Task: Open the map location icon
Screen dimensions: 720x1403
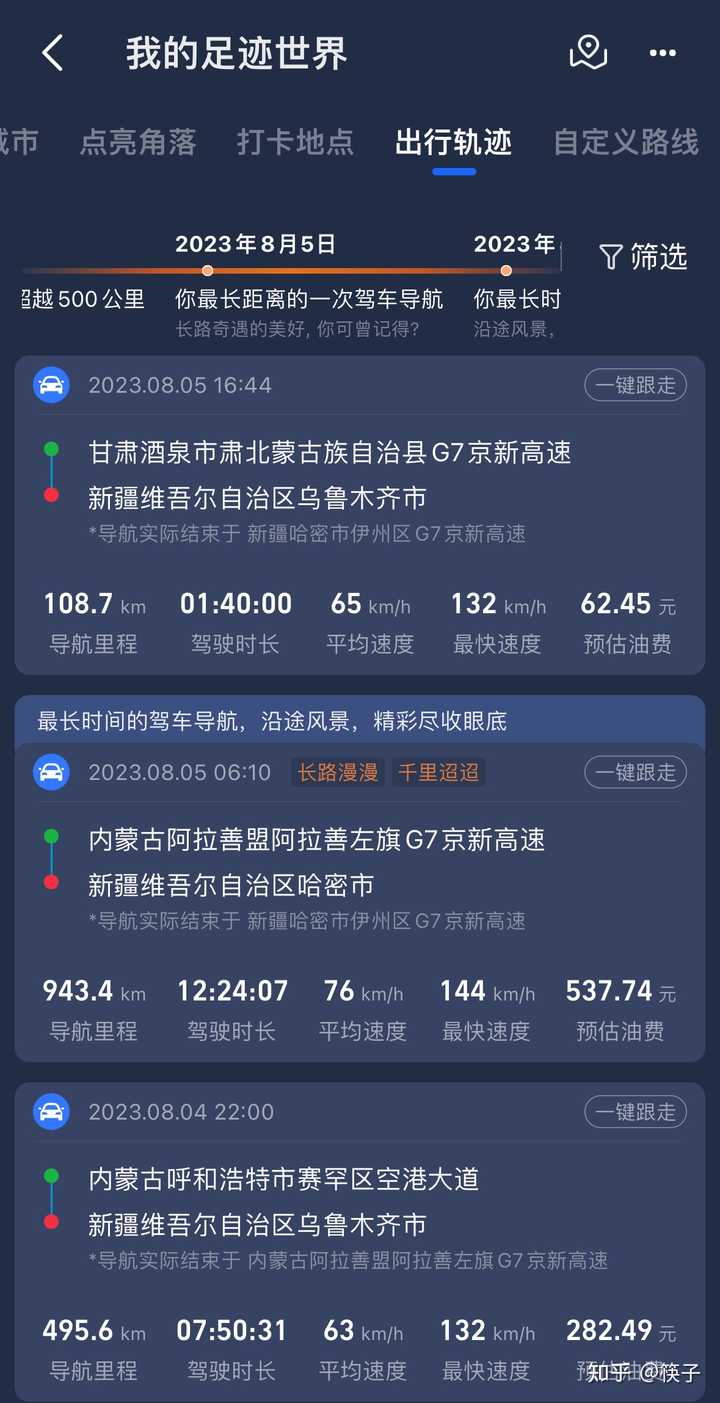Action: (588, 53)
